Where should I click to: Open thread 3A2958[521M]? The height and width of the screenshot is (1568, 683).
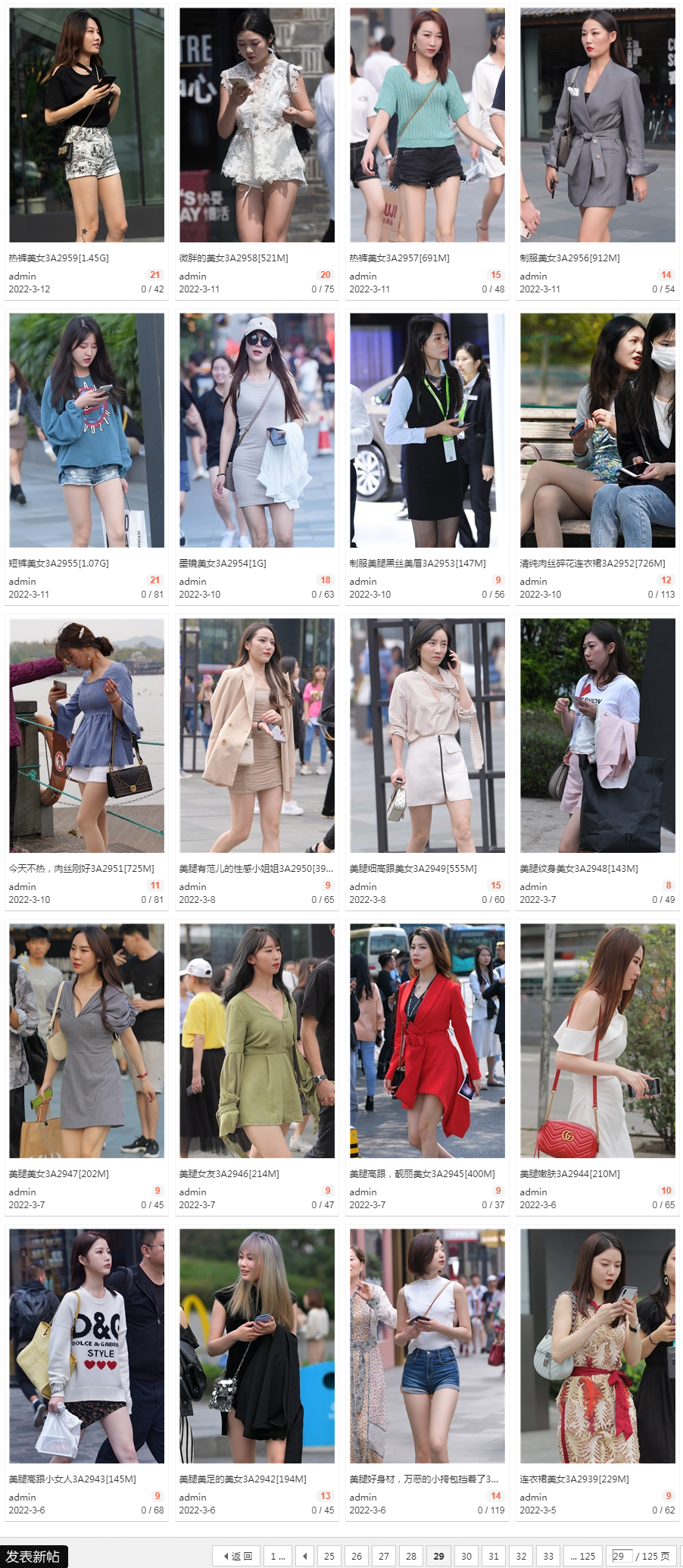233,258
